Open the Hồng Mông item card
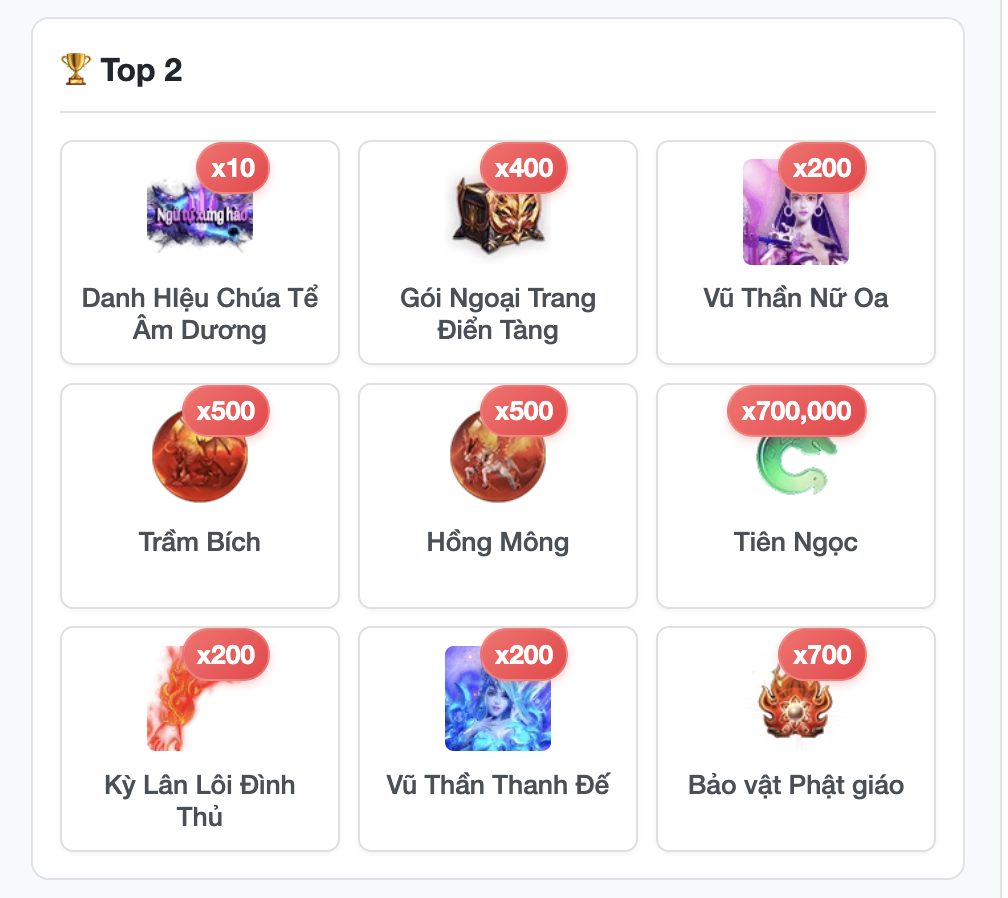The height and width of the screenshot is (898, 1008). coord(498,496)
